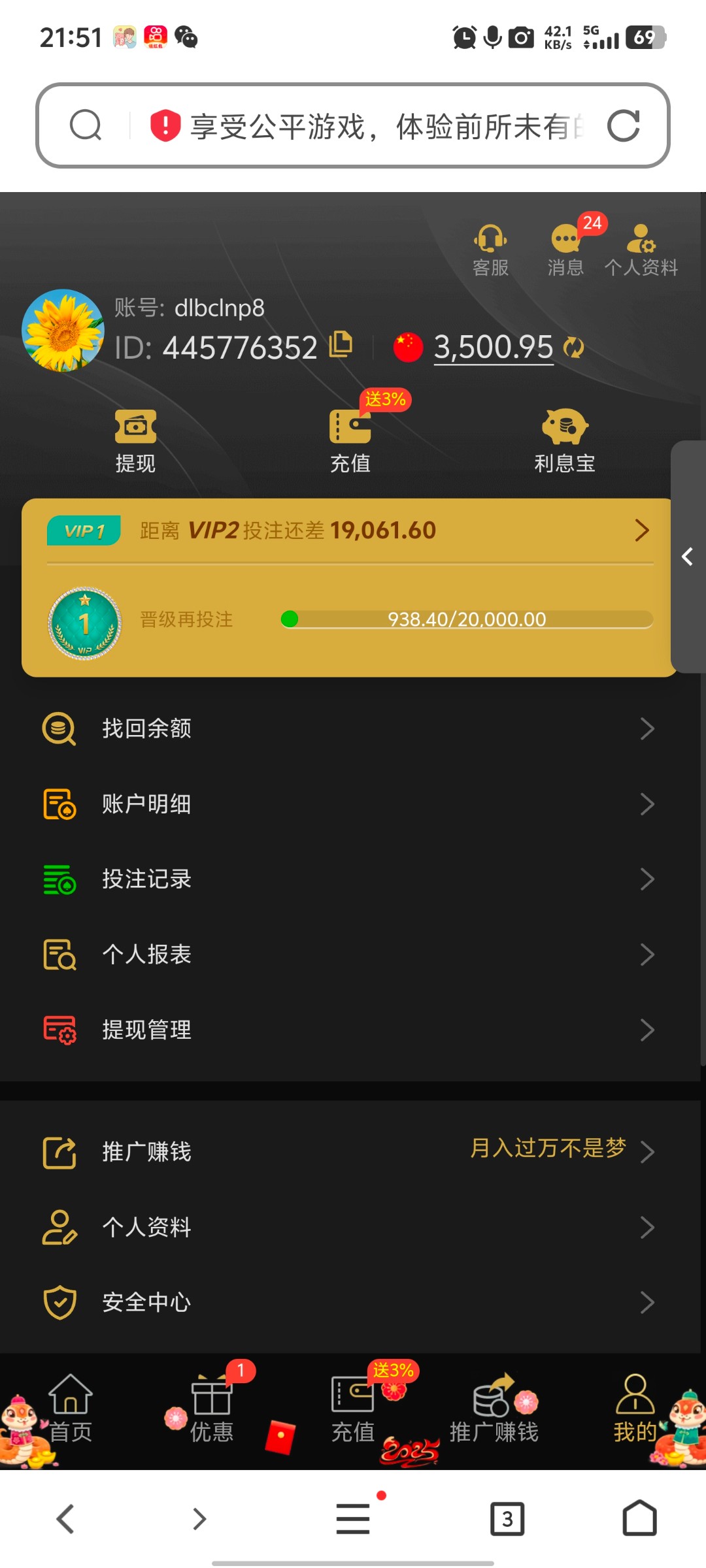Open the 充值 recharge wallet icon
Viewport: 706px width, 1568px height.
tap(350, 438)
